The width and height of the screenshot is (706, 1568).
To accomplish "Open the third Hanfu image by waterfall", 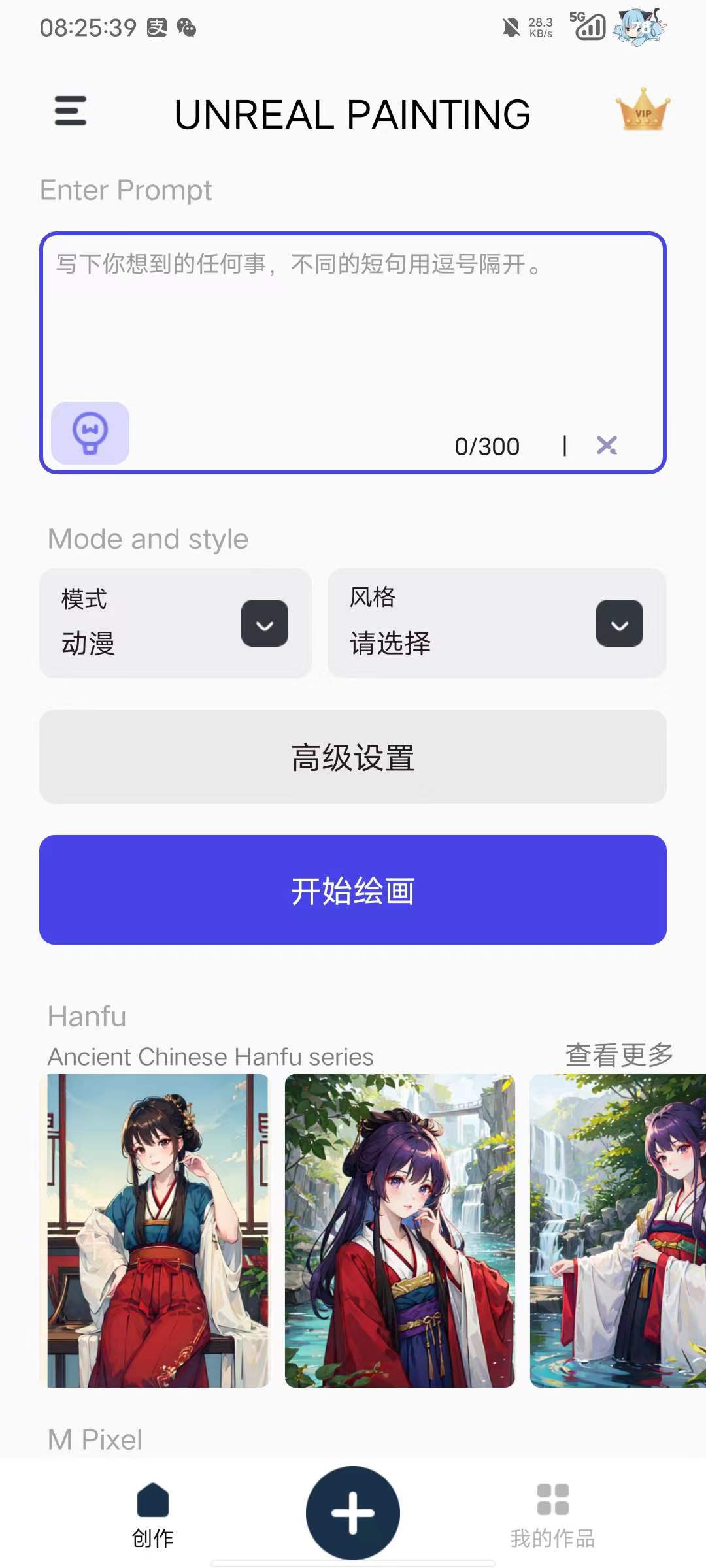I will (618, 1231).
